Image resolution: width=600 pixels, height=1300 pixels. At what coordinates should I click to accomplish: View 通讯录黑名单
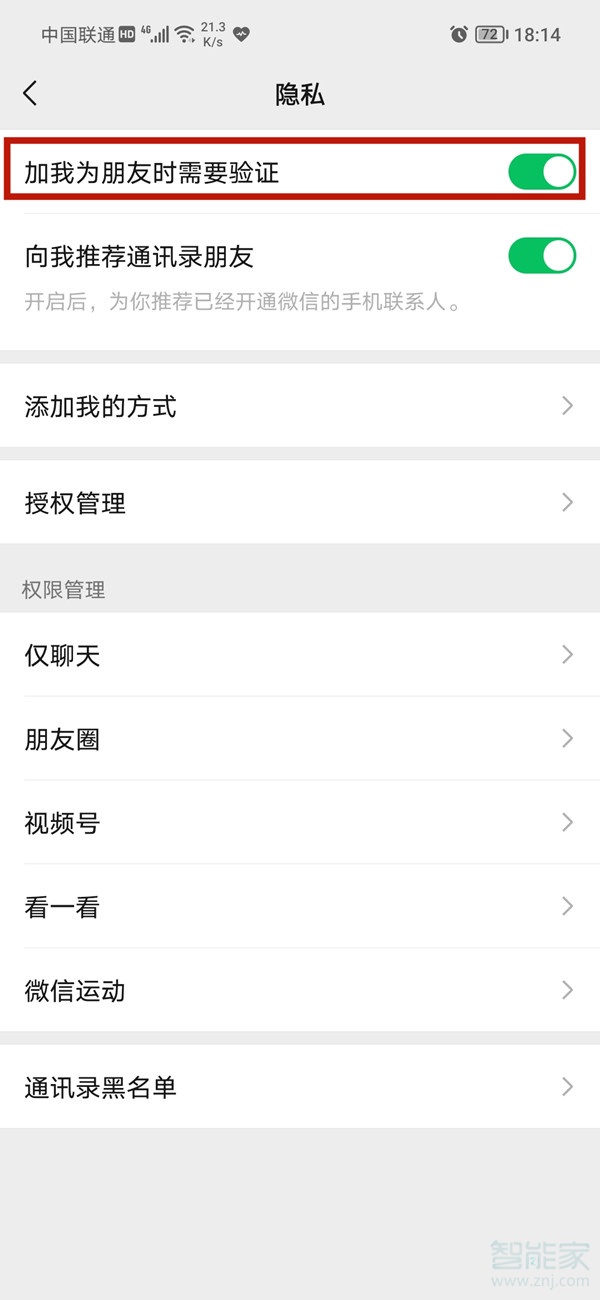(x=300, y=1087)
